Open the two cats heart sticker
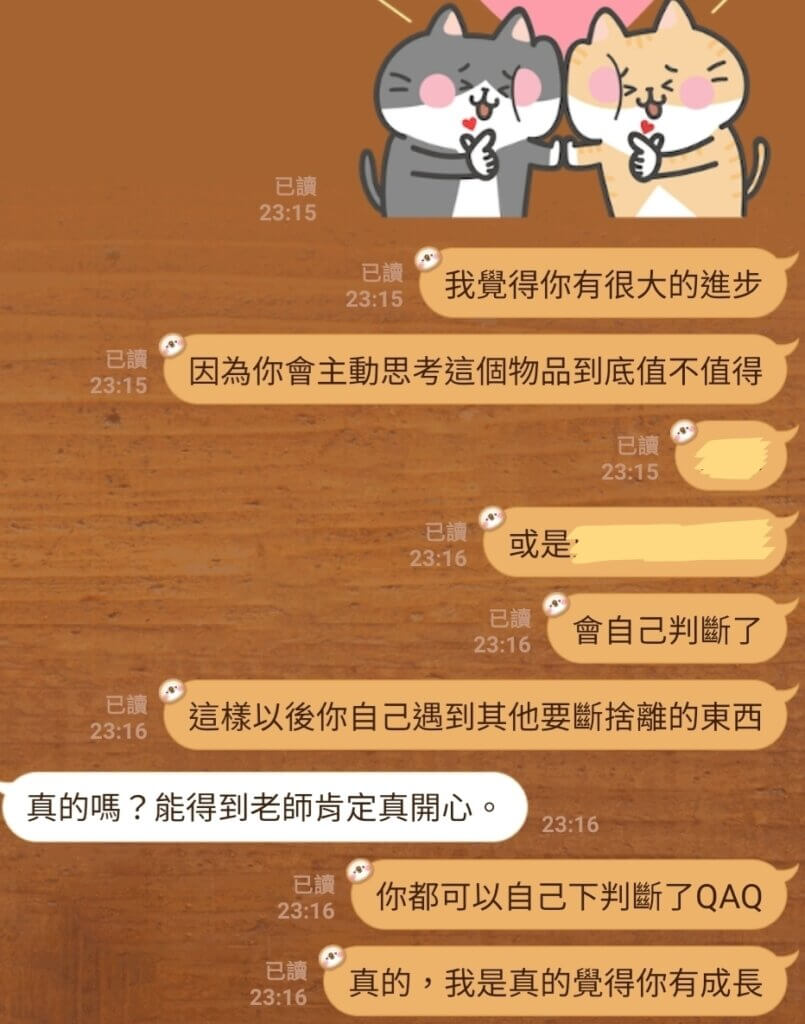 click(565, 110)
